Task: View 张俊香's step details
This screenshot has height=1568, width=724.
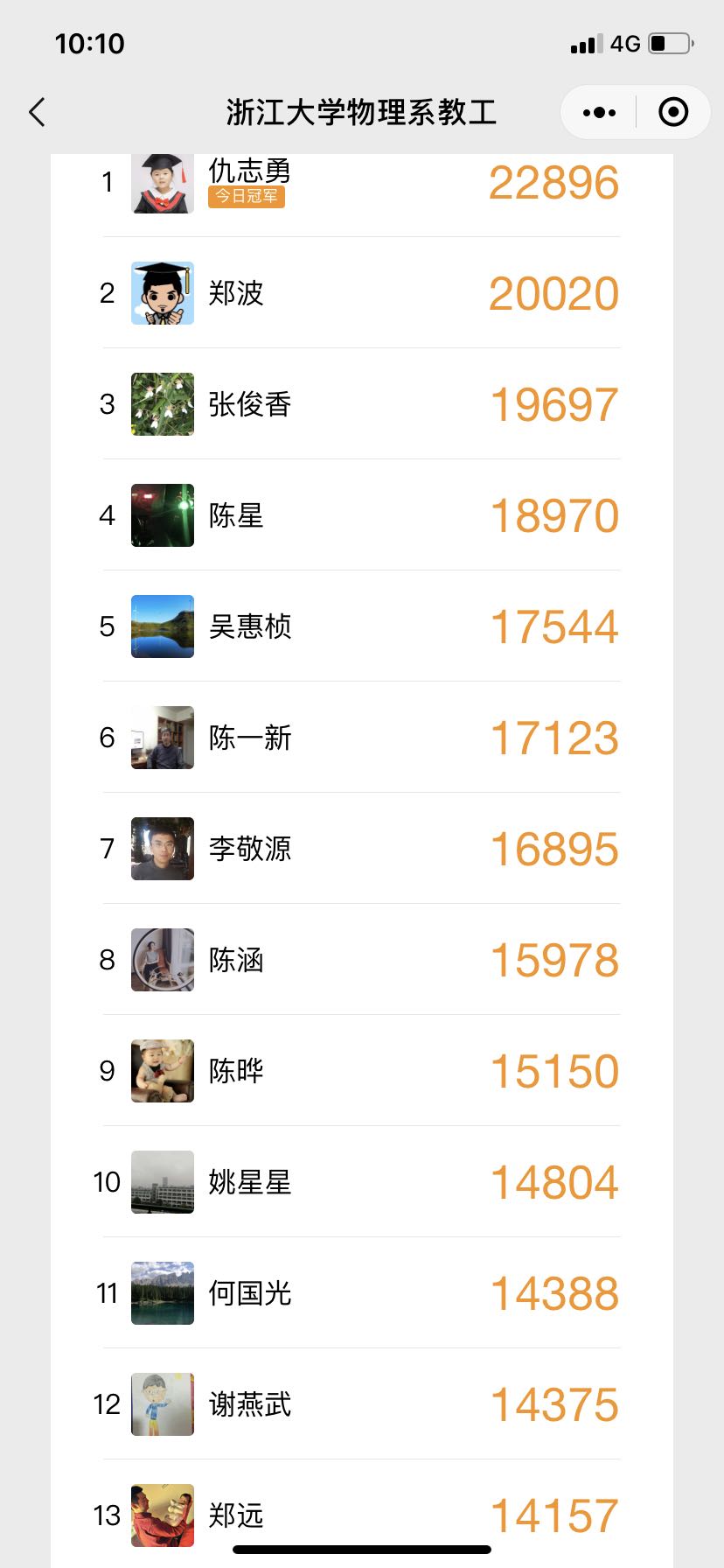Action: 361,404
